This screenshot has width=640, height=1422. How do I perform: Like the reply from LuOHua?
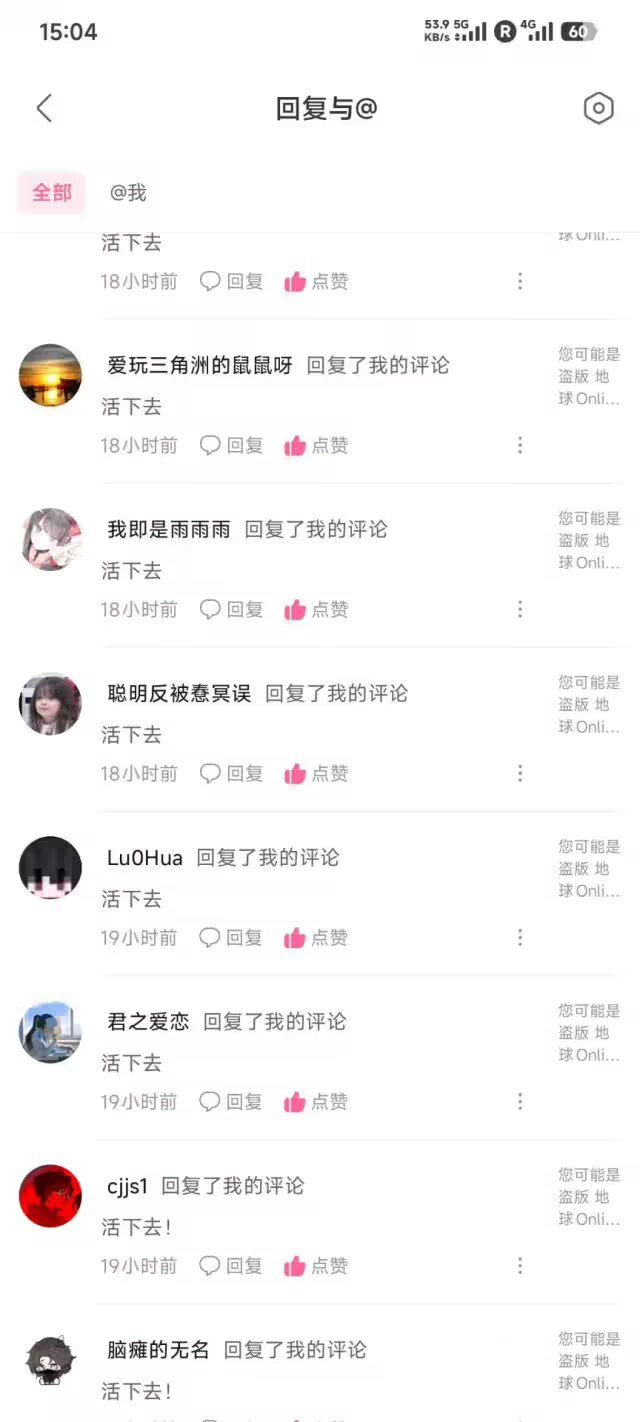click(x=315, y=938)
